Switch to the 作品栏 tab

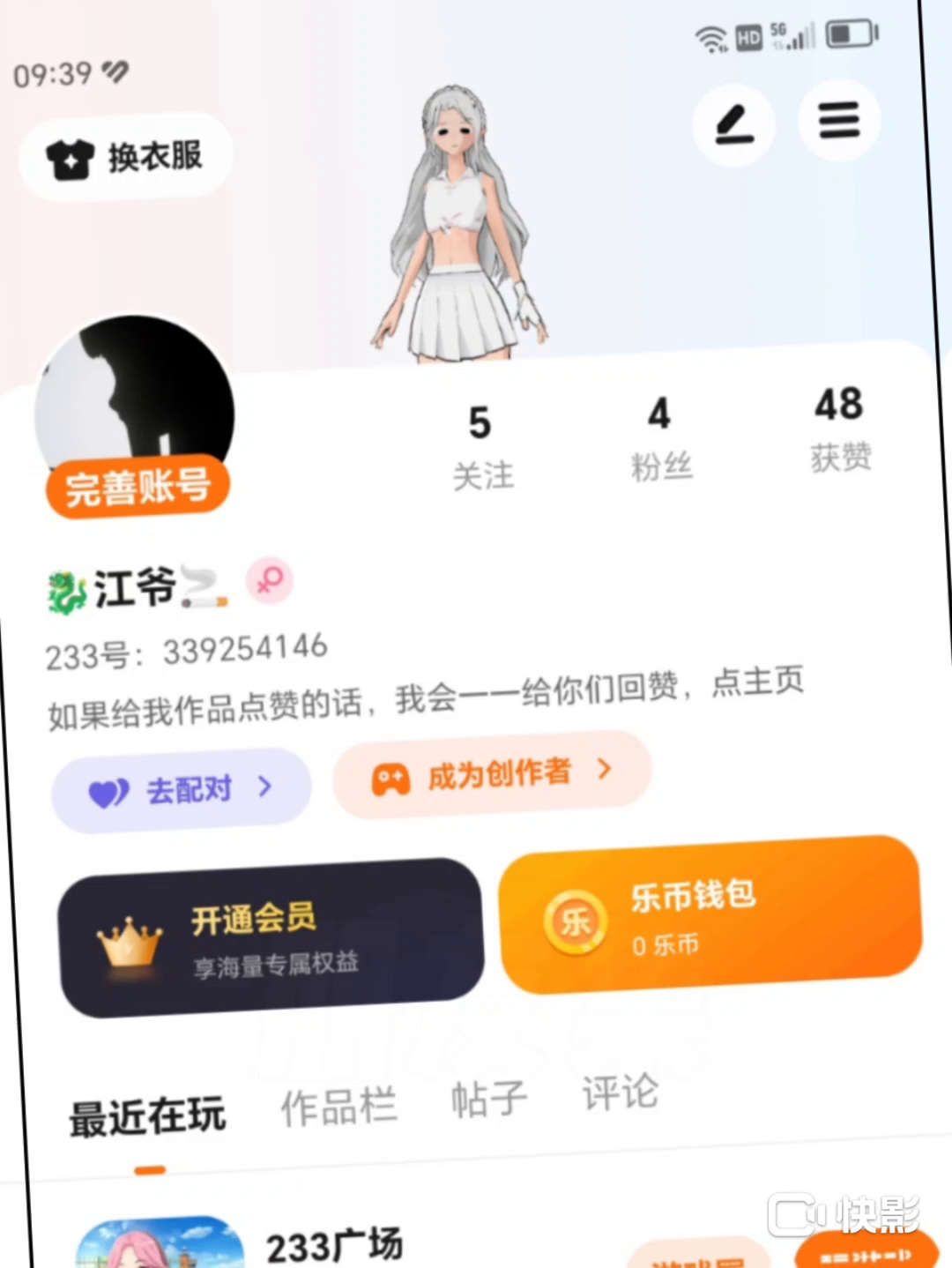coord(338,1107)
